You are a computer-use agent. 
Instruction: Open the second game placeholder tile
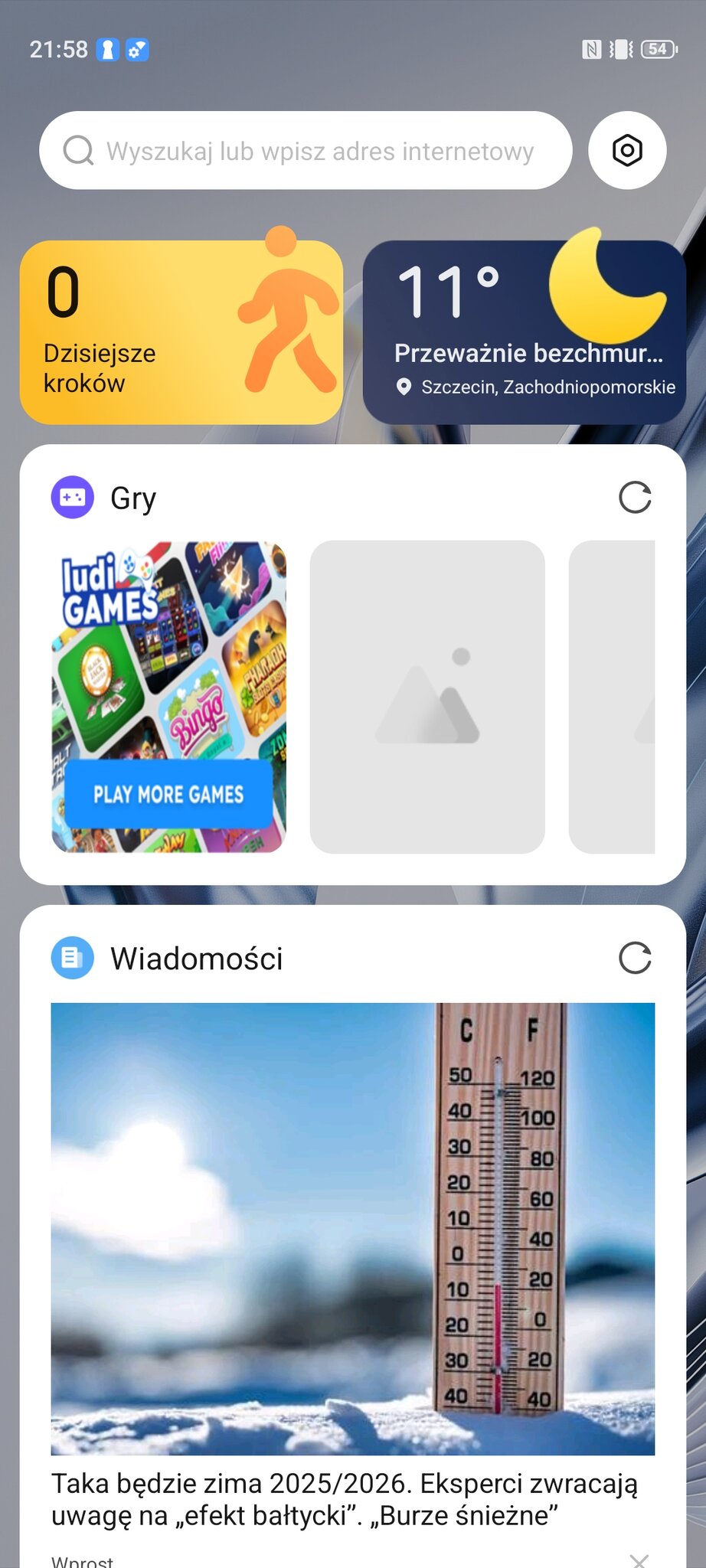click(x=427, y=697)
